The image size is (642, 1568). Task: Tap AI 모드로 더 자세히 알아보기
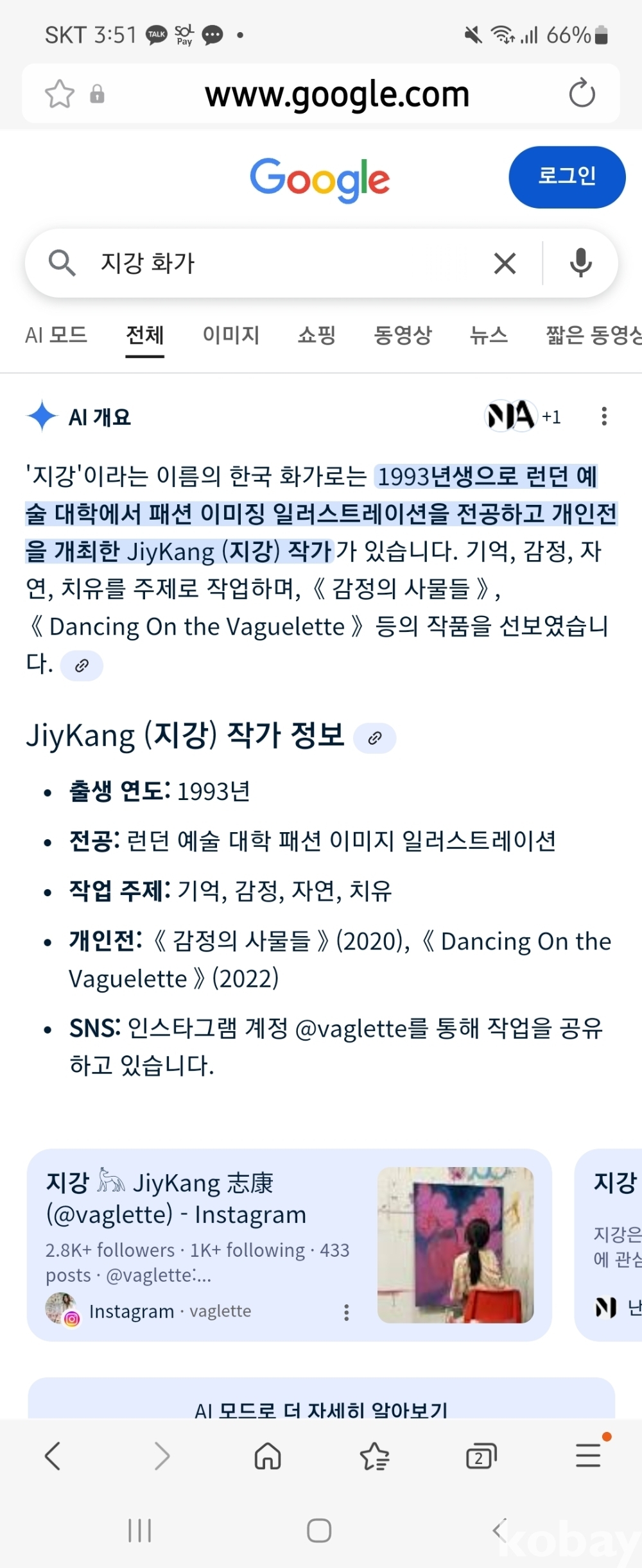coord(321,1409)
